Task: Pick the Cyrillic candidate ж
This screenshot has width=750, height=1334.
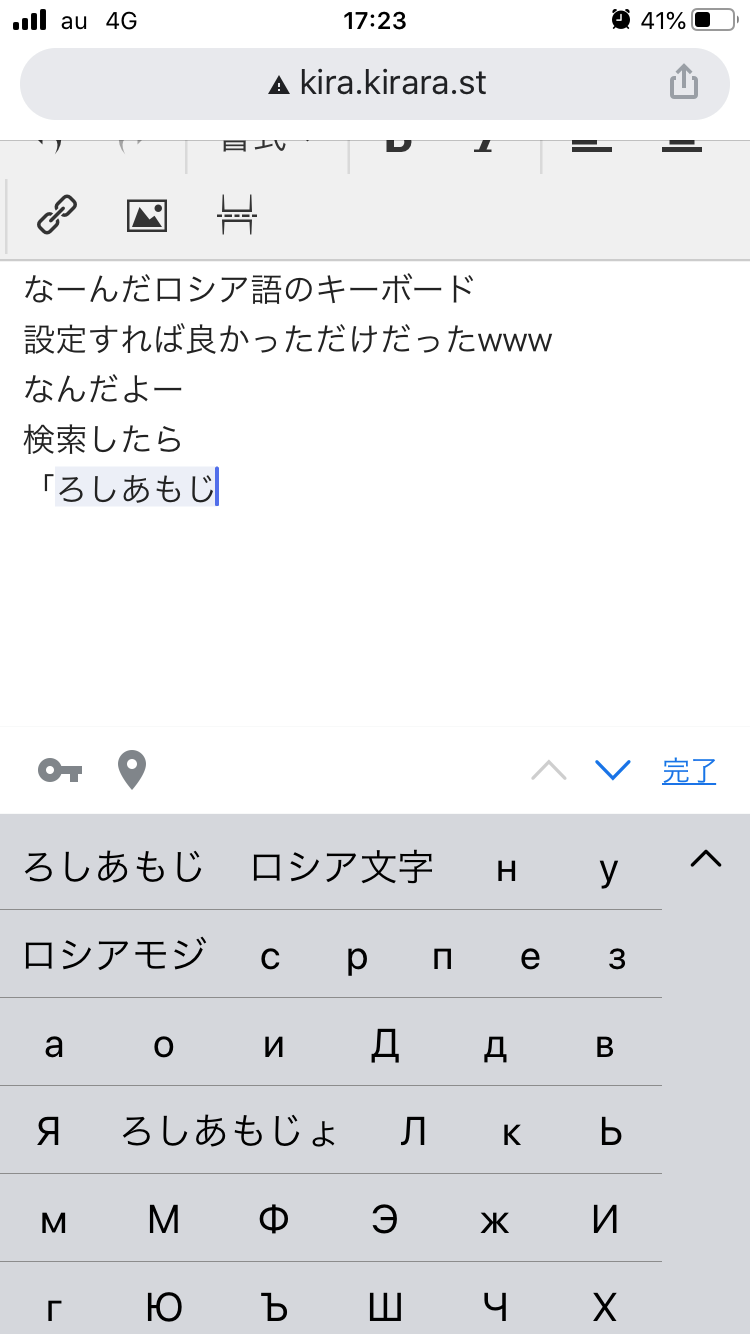Action: click(495, 1221)
